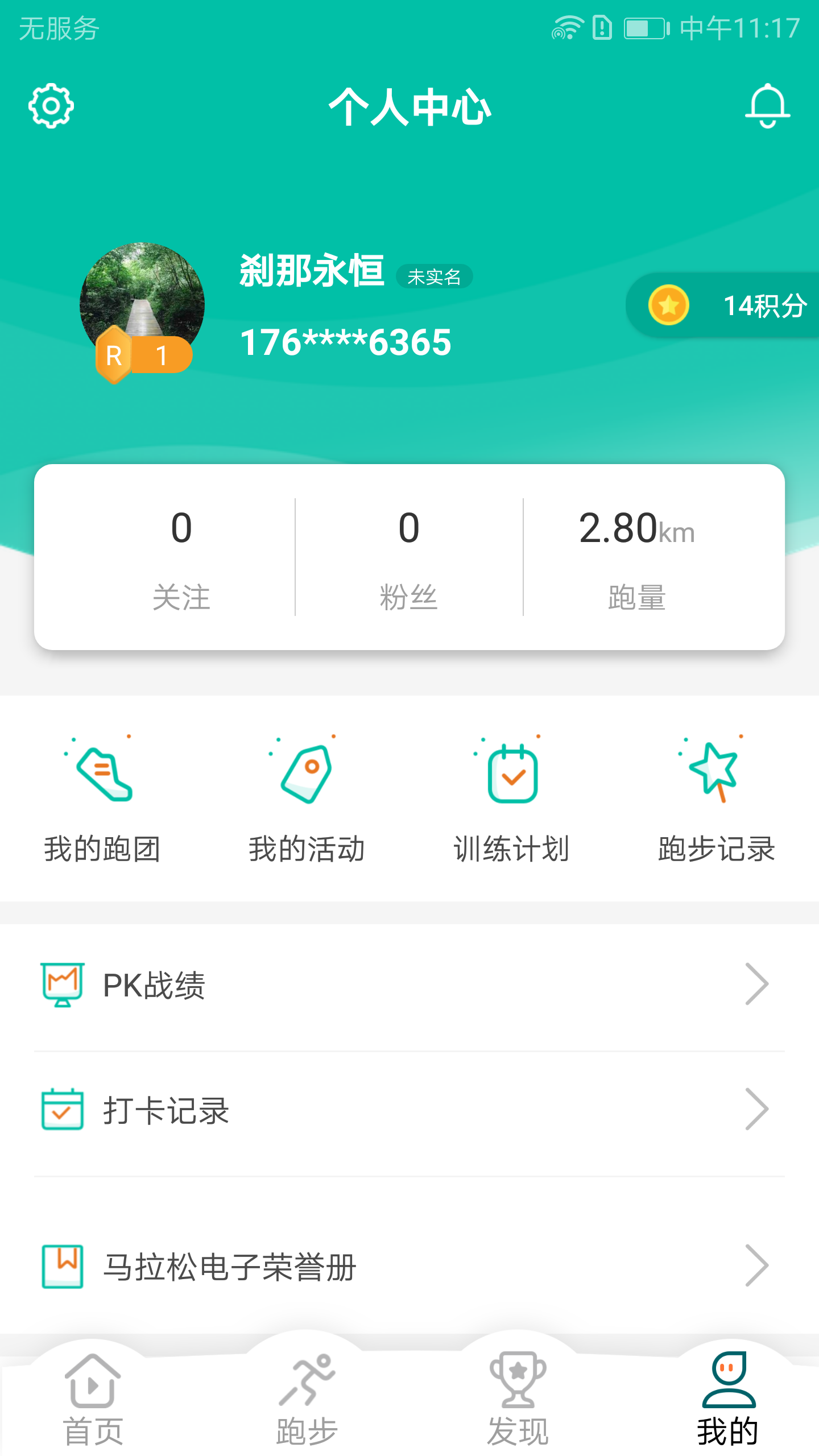Tap the 未实名 verification badge
The image size is (819, 1456).
(434, 277)
